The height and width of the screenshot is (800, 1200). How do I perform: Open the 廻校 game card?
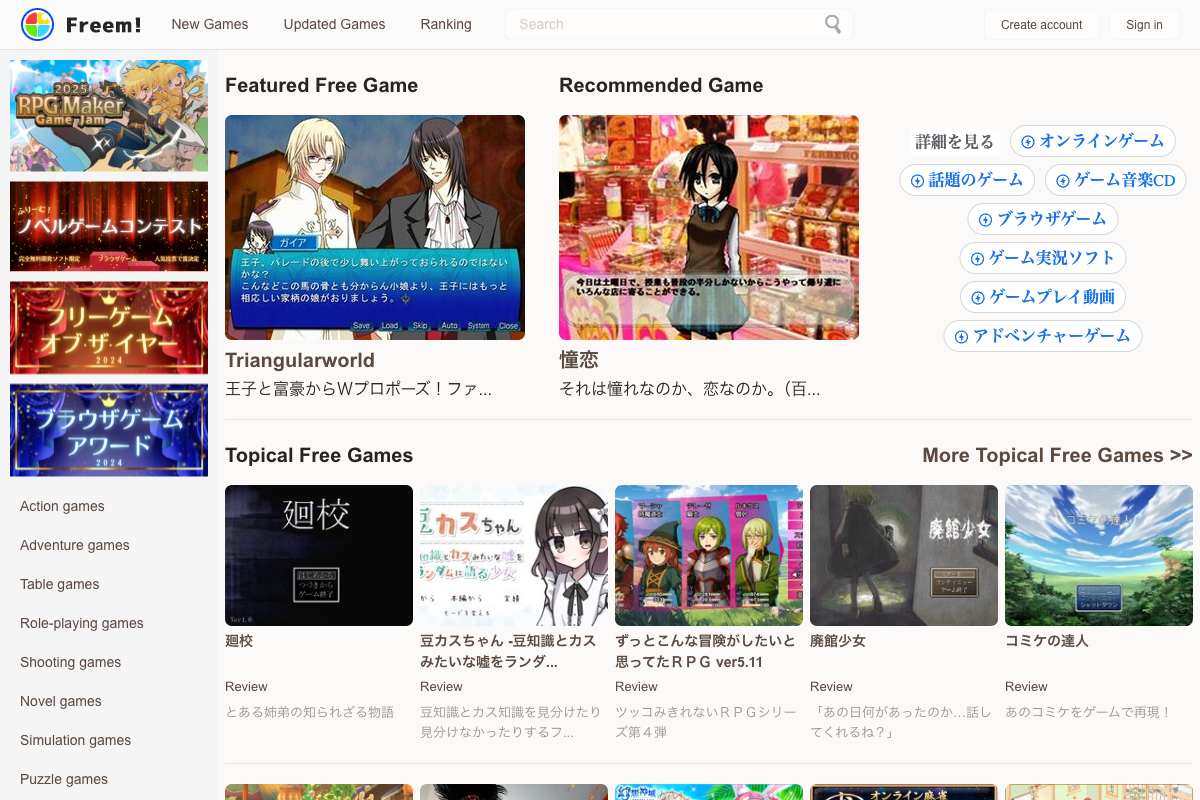[319, 555]
